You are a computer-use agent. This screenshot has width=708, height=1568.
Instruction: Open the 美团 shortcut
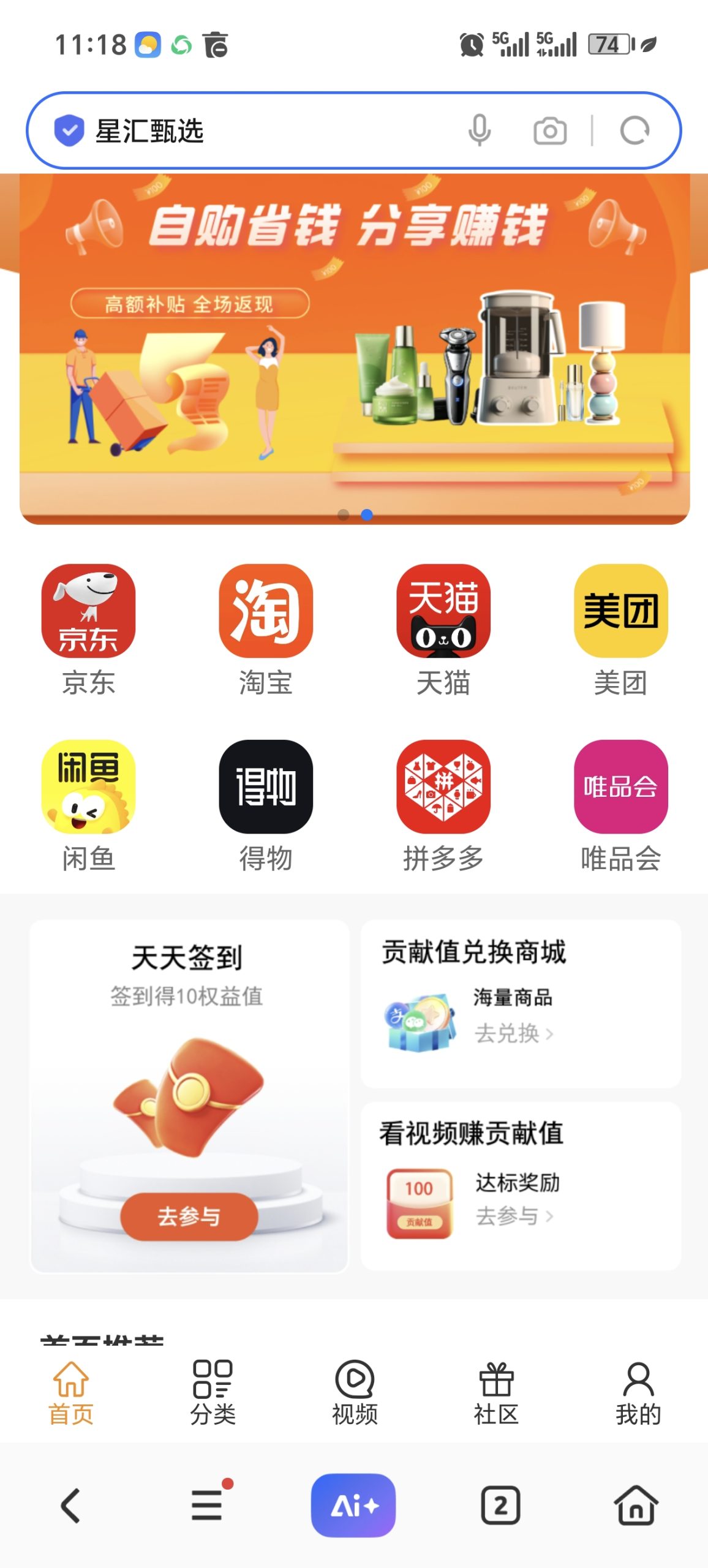pyautogui.click(x=620, y=630)
